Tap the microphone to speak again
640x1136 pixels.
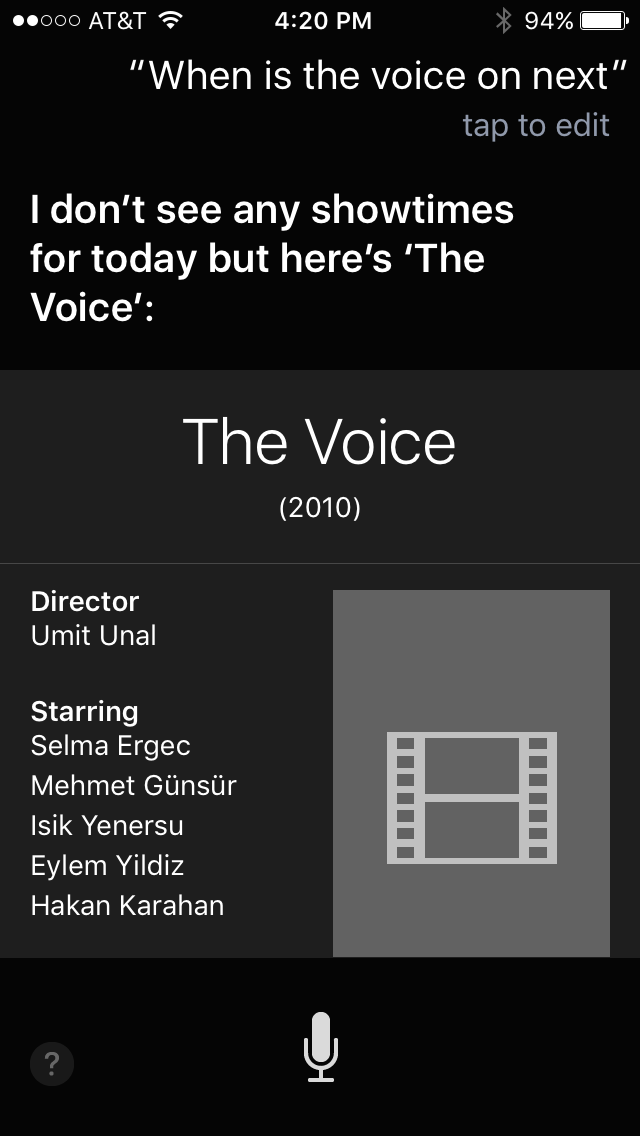point(320,1046)
